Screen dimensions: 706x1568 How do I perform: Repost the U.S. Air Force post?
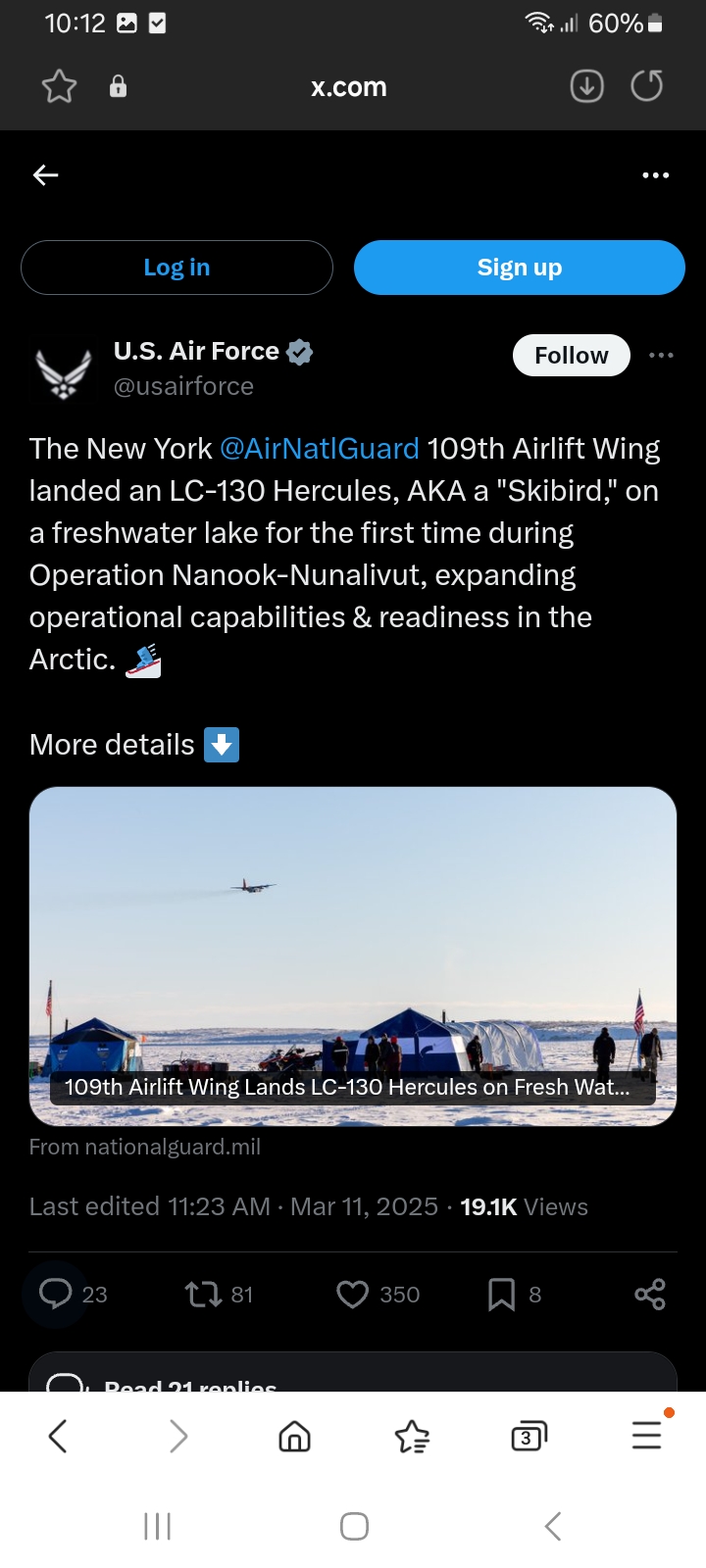[203, 1295]
